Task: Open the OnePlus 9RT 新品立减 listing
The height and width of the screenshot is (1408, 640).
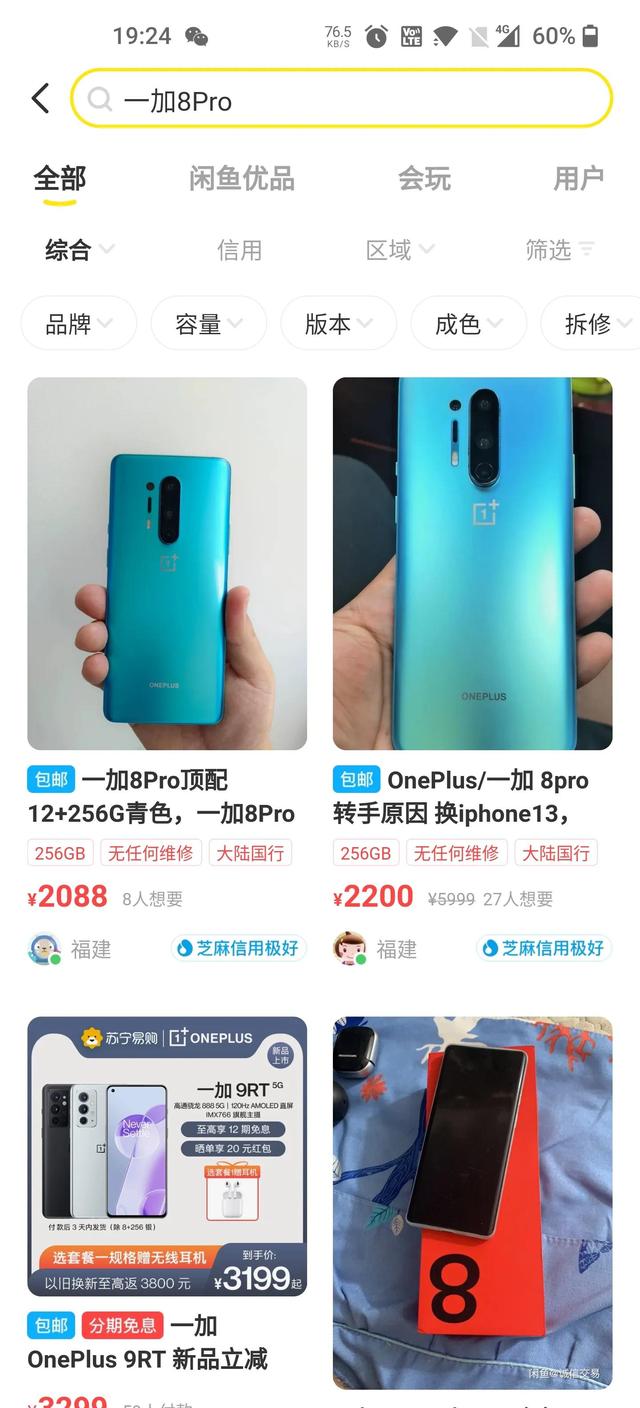Action: (x=167, y=1212)
